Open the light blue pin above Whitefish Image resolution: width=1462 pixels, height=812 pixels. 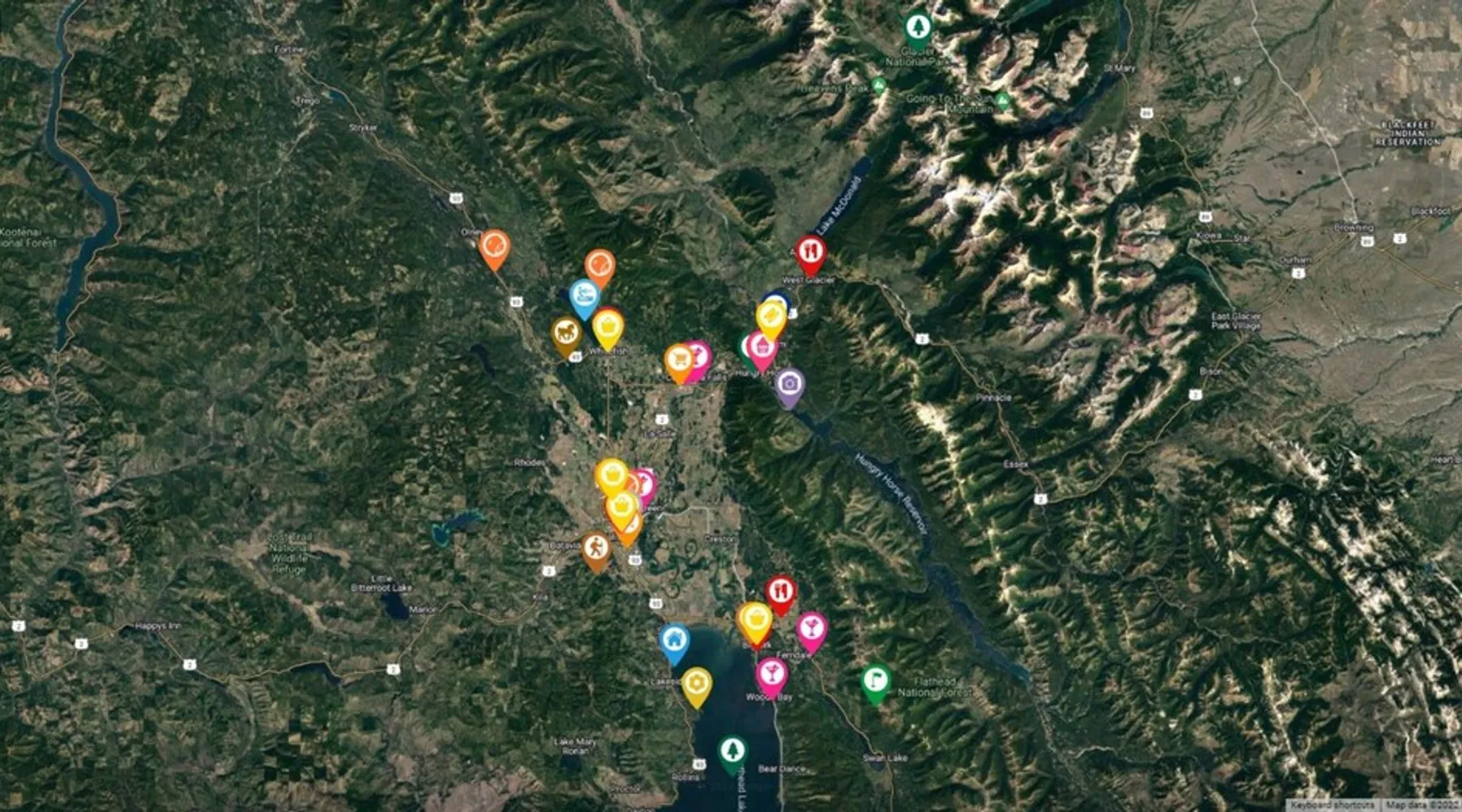[x=584, y=295]
